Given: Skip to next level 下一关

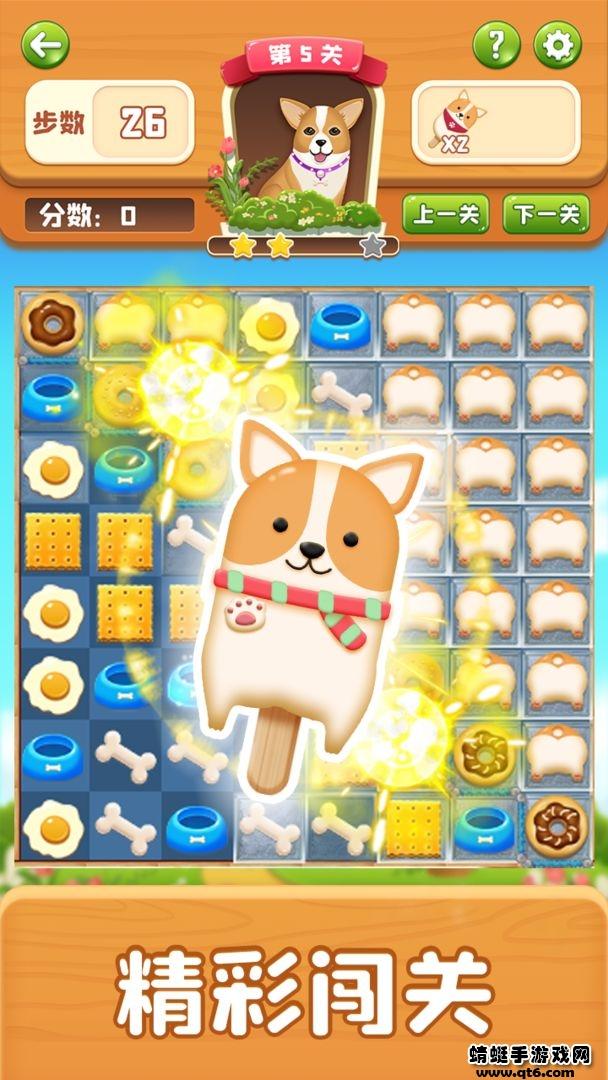Looking at the screenshot, I should 545,214.
